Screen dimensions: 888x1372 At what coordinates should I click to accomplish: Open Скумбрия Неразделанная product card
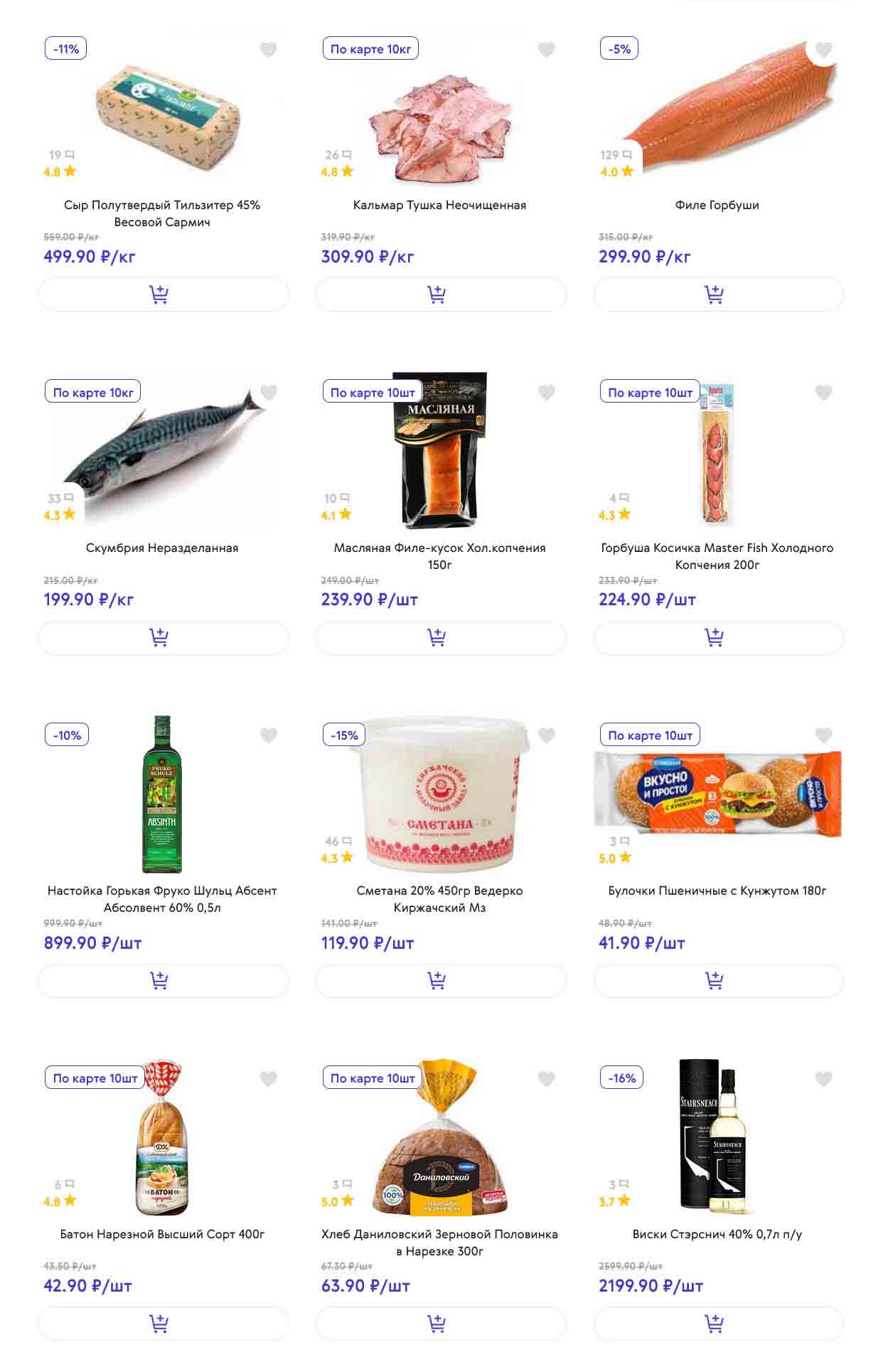tap(162, 548)
